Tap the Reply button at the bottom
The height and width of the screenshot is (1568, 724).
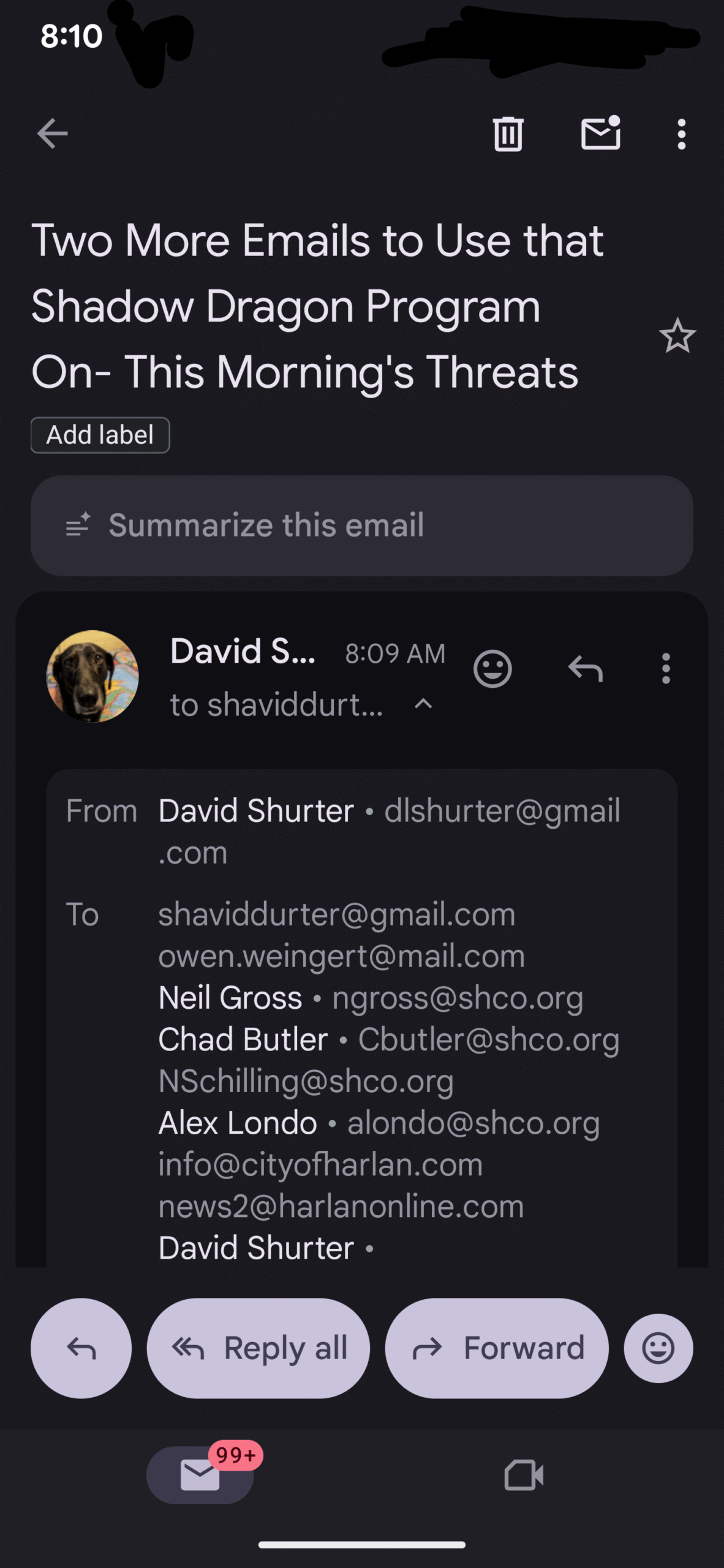pyautogui.click(x=81, y=1348)
